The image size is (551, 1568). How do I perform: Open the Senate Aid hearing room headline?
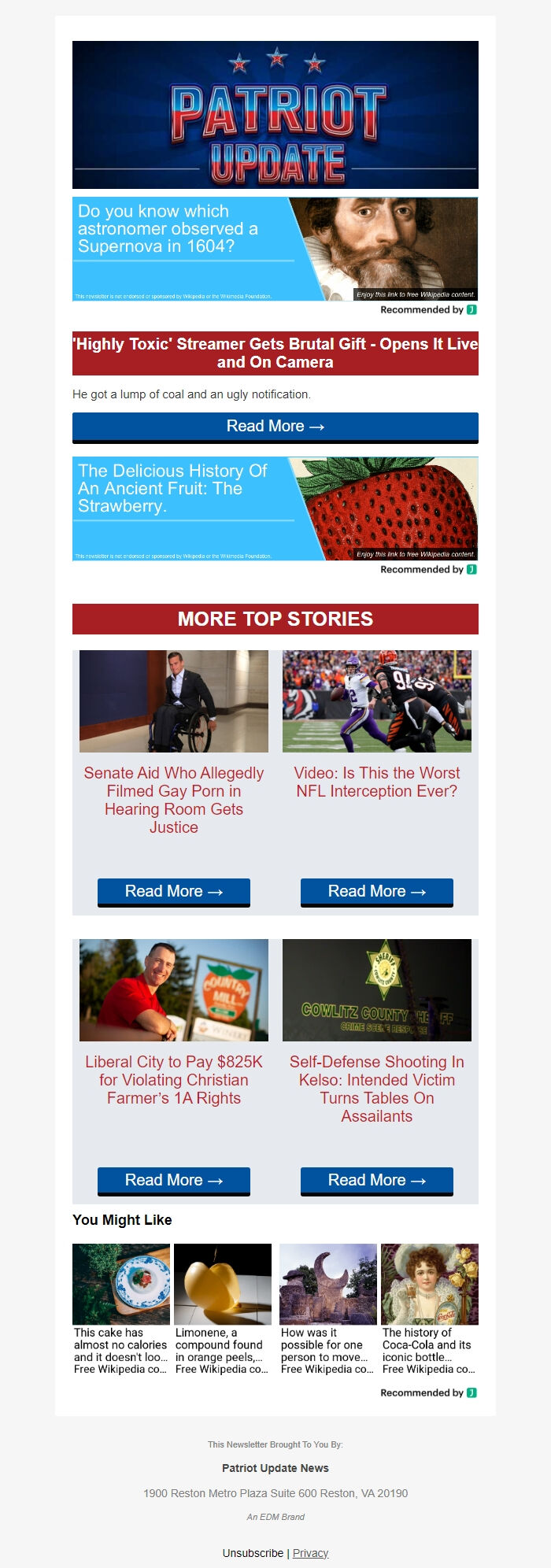tap(174, 800)
